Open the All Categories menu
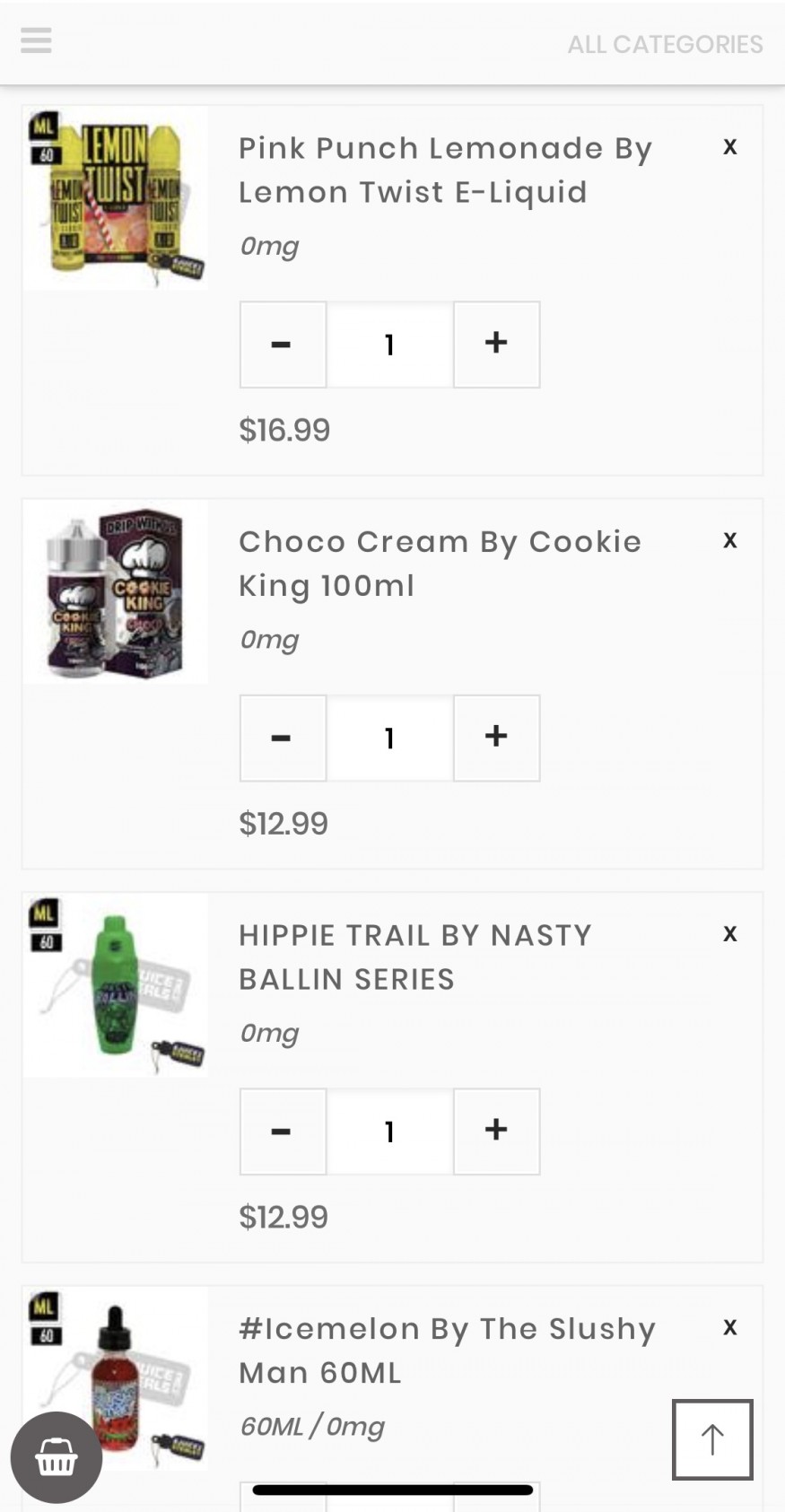 pyautogui.click(x=665, y=44)
